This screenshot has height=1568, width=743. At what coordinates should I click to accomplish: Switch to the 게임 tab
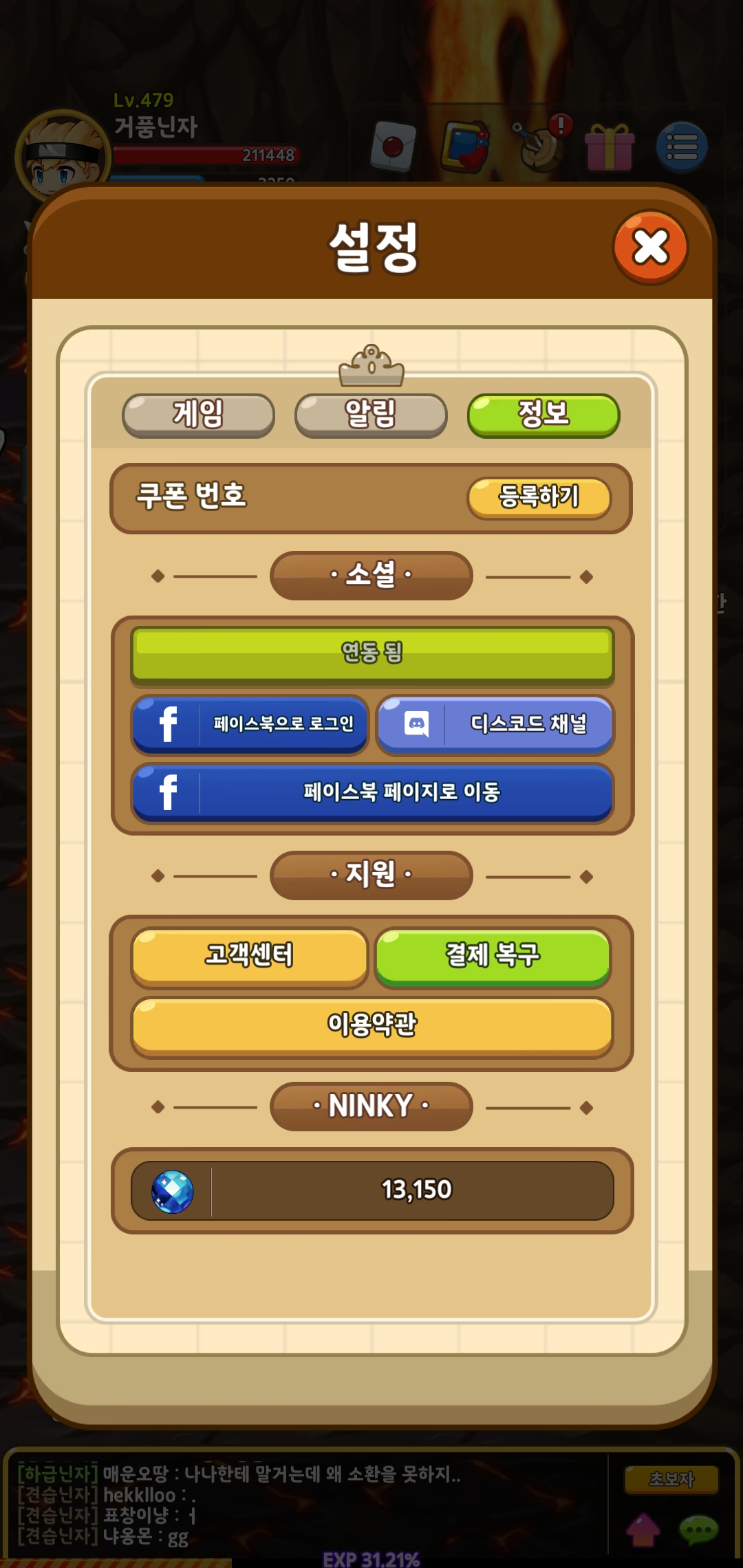coord(198,415)
